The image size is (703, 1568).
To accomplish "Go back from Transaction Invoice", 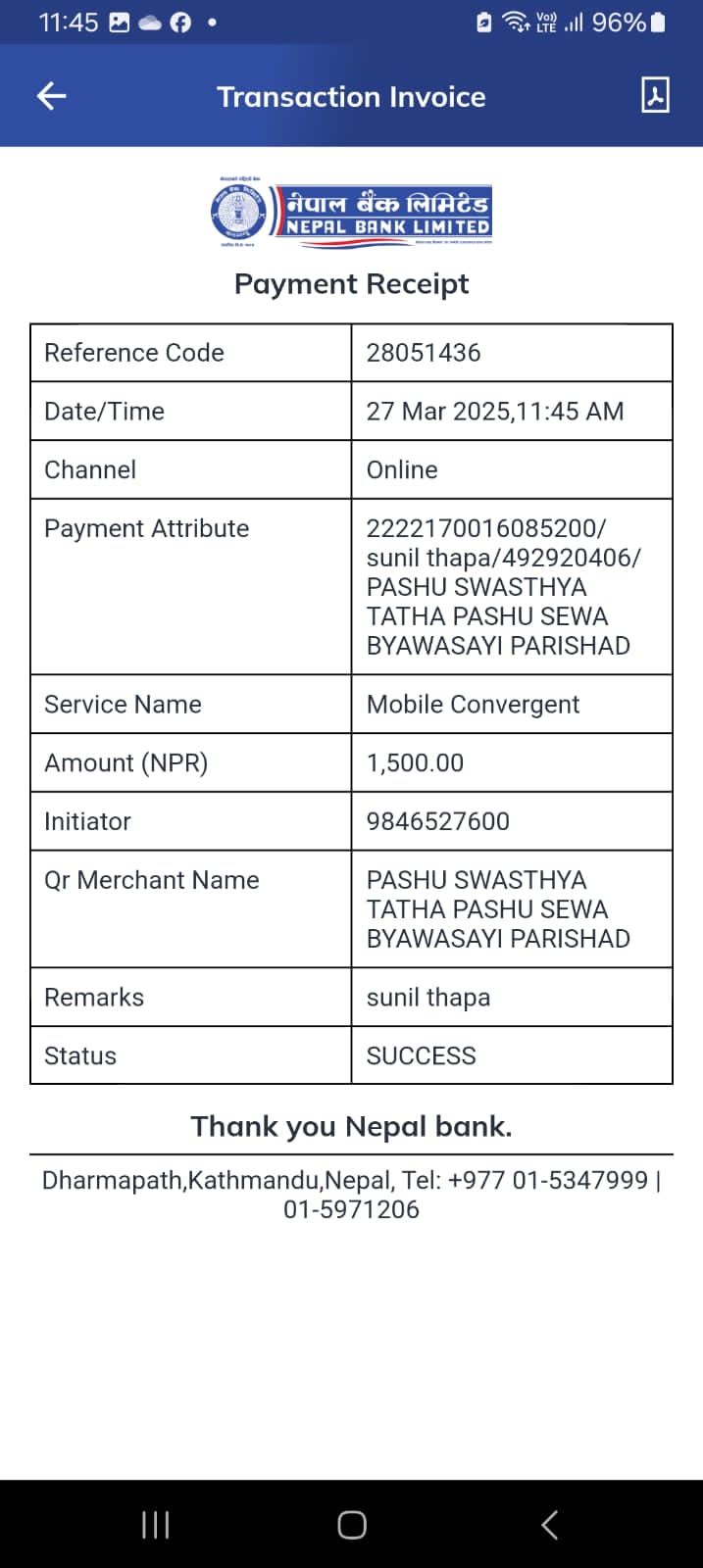I will click(51, 96).
